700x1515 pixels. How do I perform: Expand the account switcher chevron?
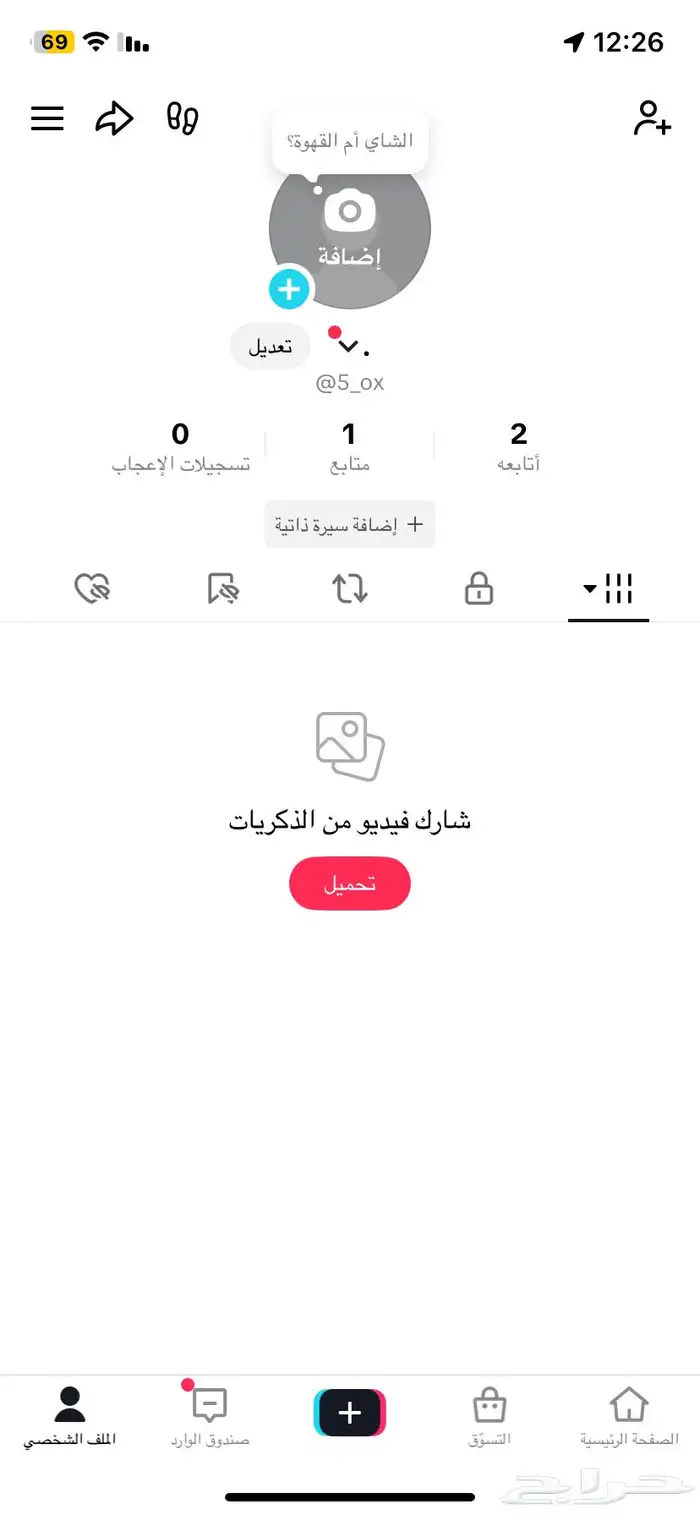pyautogui.click(x=348, y=346)
